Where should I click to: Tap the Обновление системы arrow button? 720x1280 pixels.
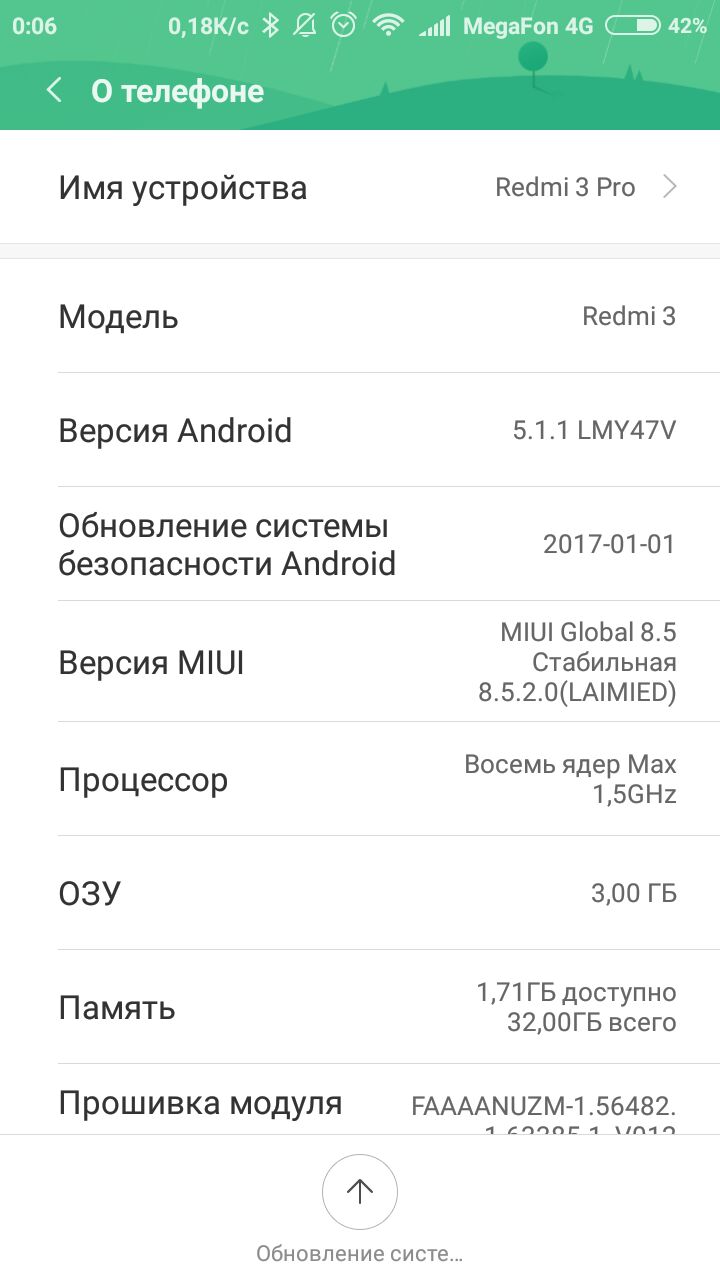point(360,1191)
